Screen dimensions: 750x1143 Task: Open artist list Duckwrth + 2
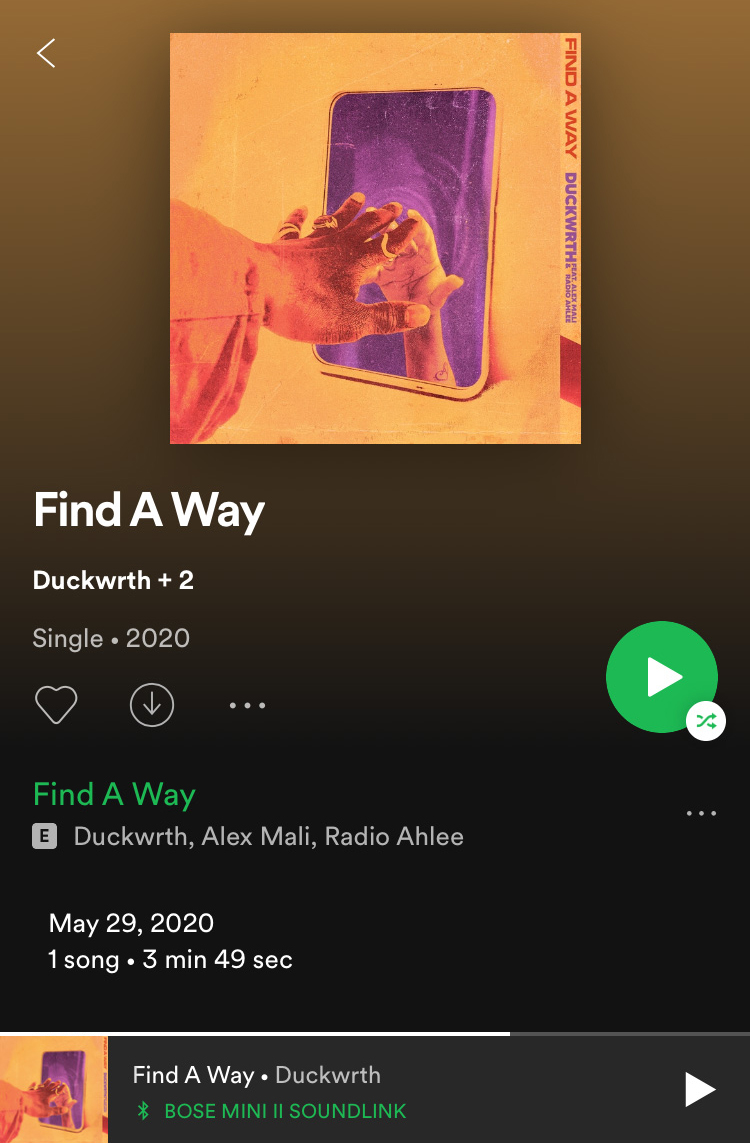(113, 580)
